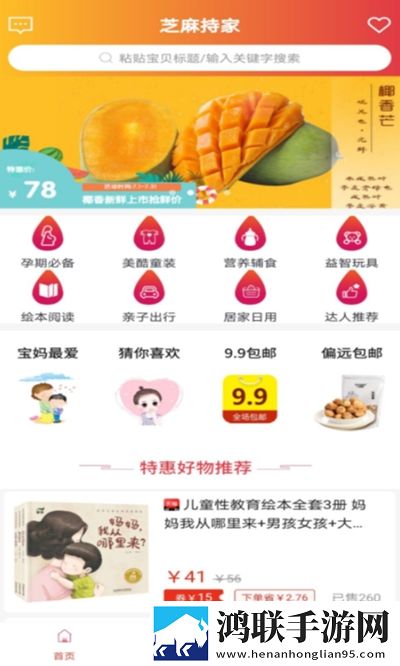The image size is (400, 666).
Task: Check out the 达人推荐 category
Action: 352,297
